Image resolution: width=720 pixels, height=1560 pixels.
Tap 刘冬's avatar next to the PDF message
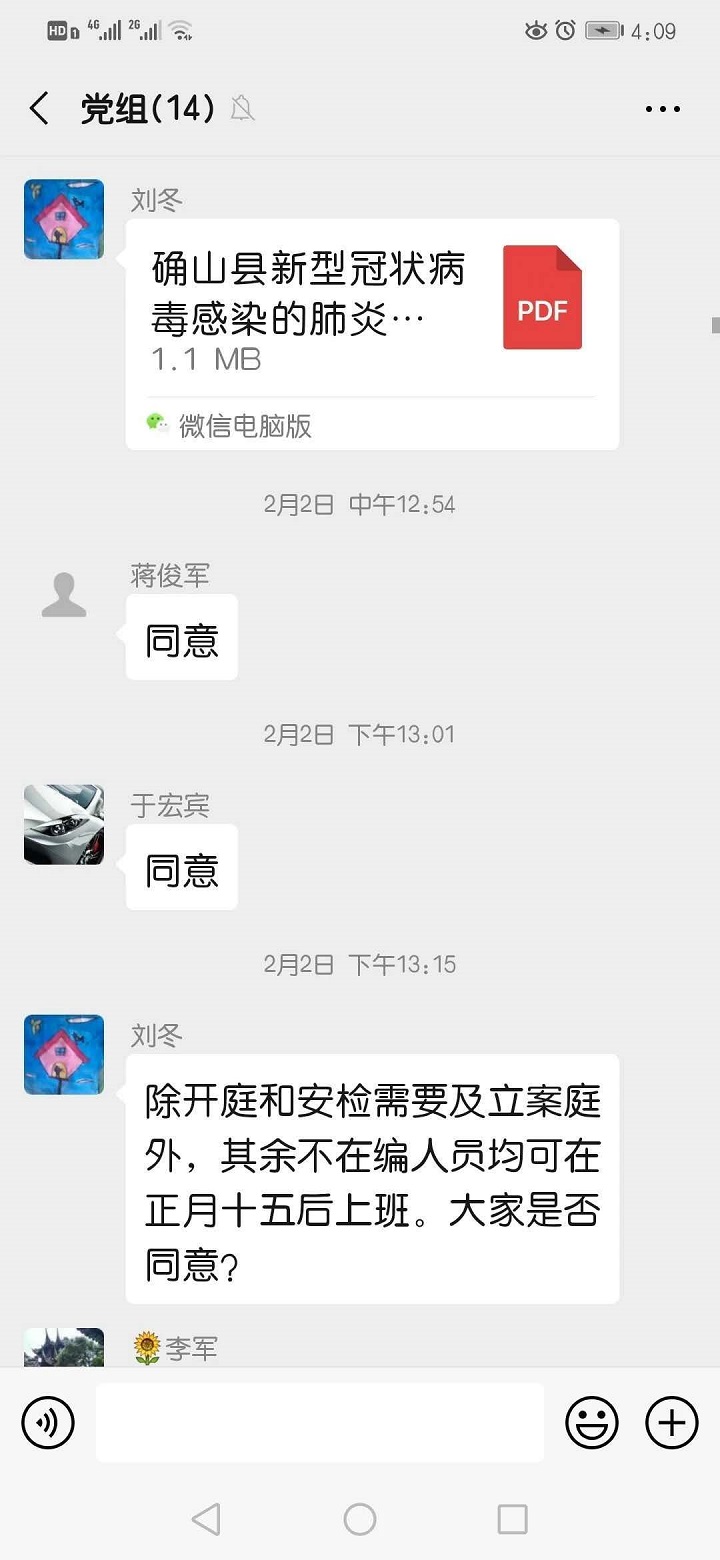pos(64,220)
